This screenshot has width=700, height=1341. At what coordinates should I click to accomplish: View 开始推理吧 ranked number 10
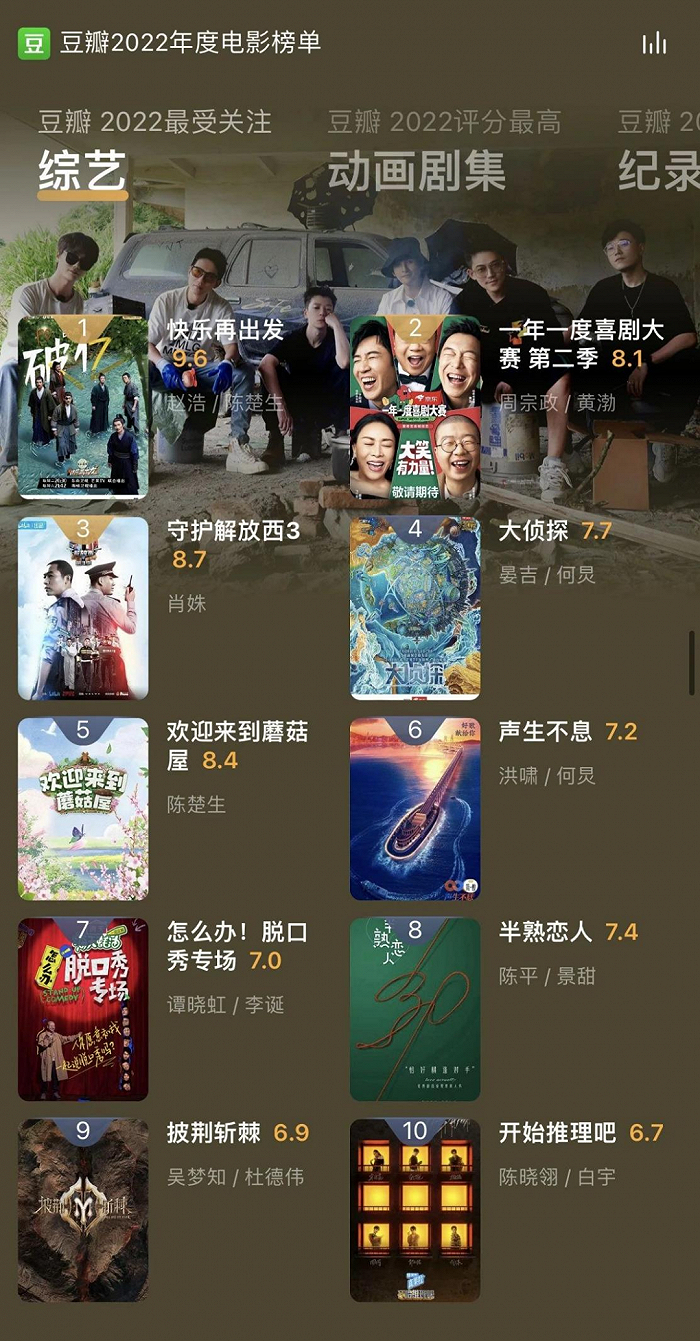coord(415,1210)
